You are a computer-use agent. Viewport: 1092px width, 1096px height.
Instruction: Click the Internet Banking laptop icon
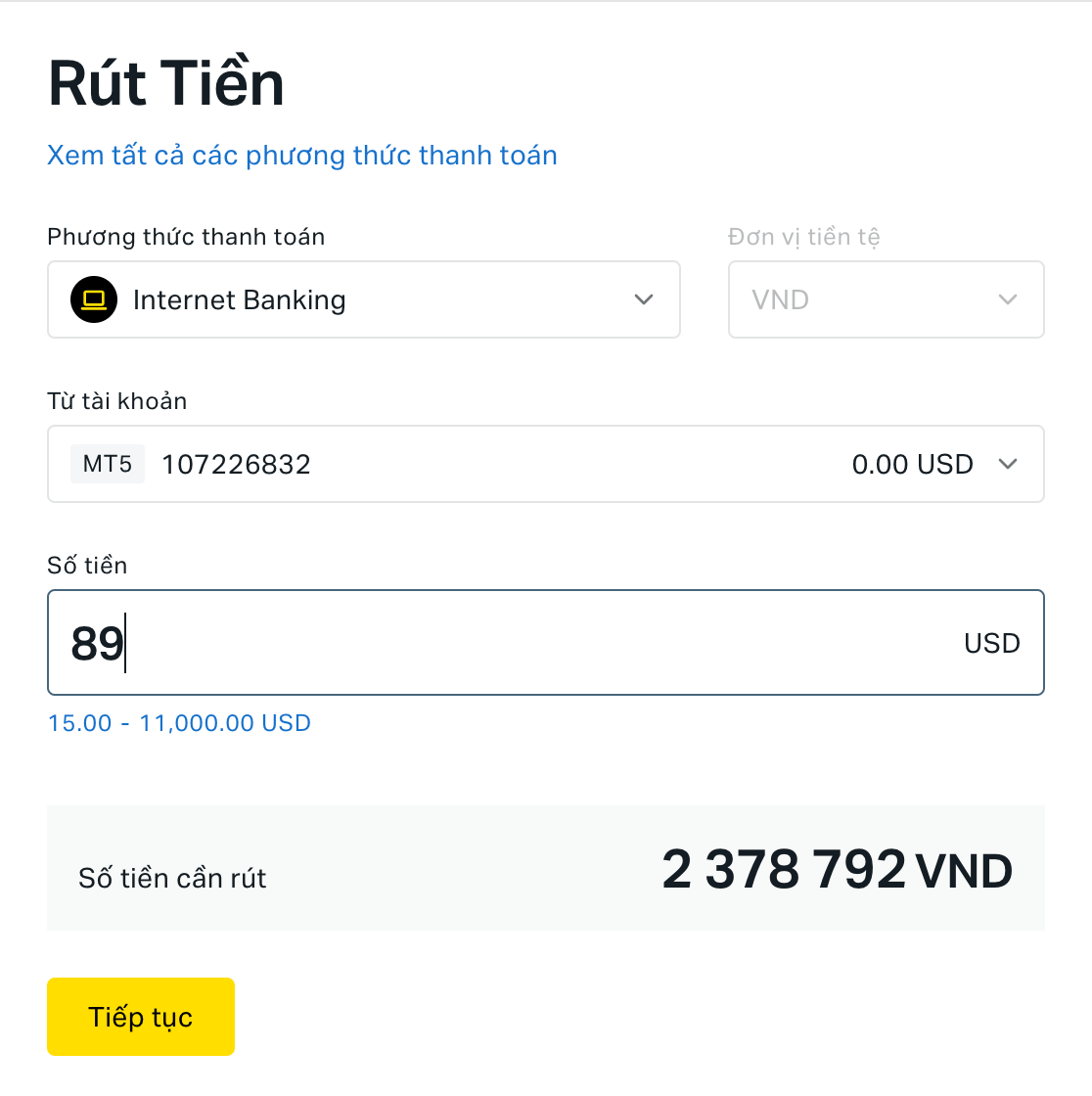[93, 299]
